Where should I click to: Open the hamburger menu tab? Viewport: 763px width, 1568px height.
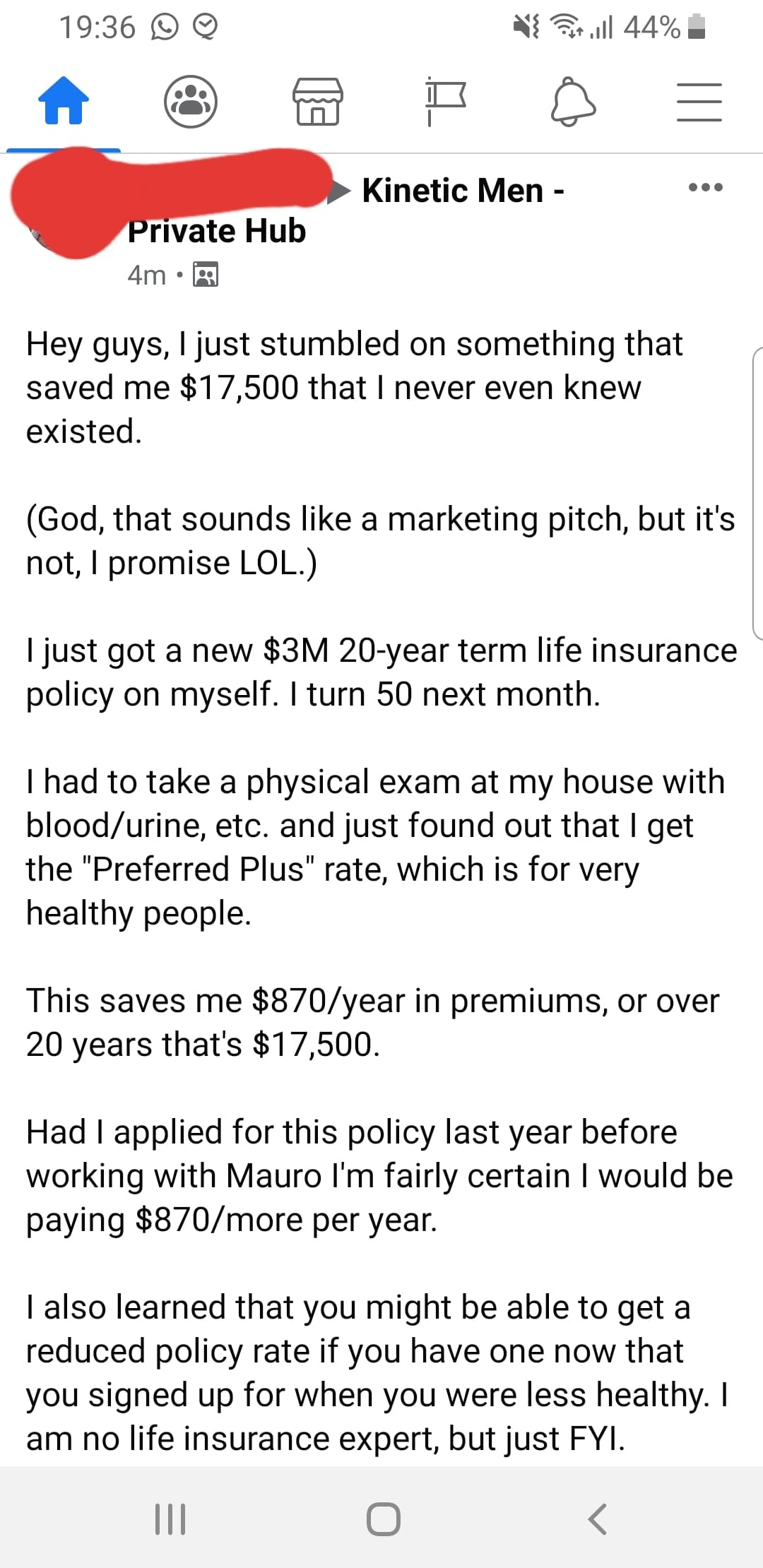[x=699, y=102]
